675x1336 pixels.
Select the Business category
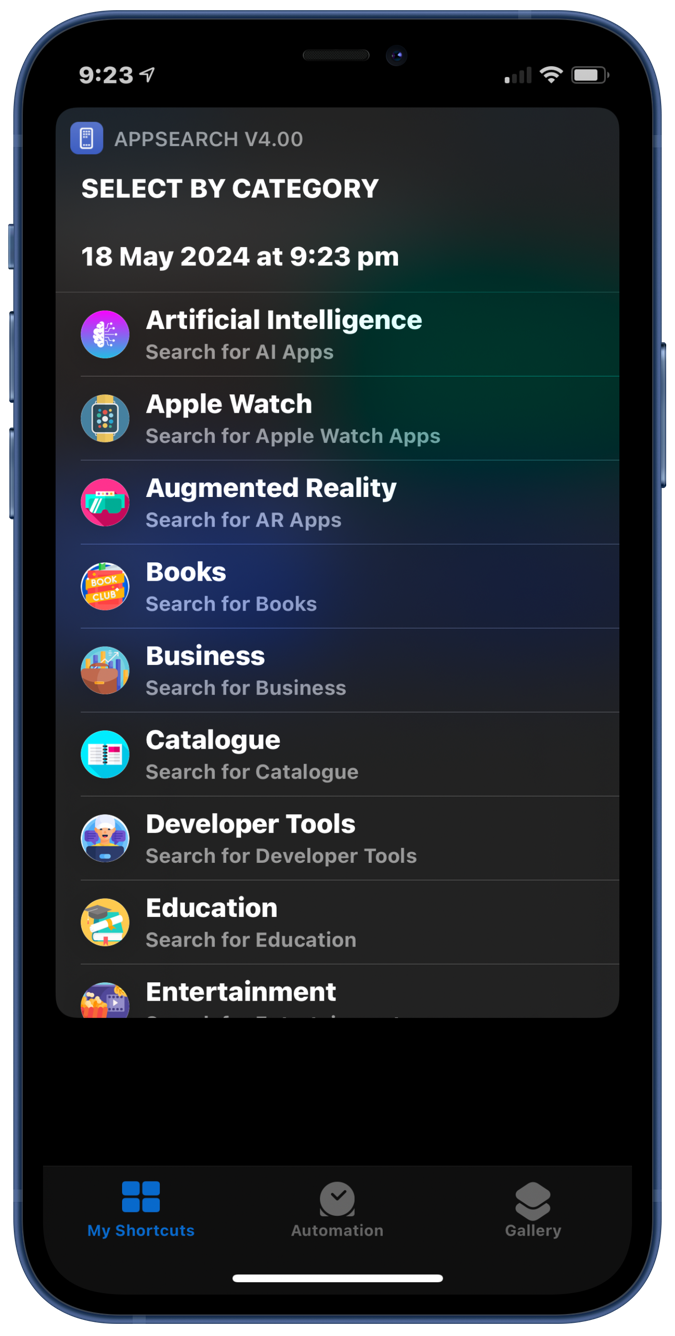coord(245,670)
